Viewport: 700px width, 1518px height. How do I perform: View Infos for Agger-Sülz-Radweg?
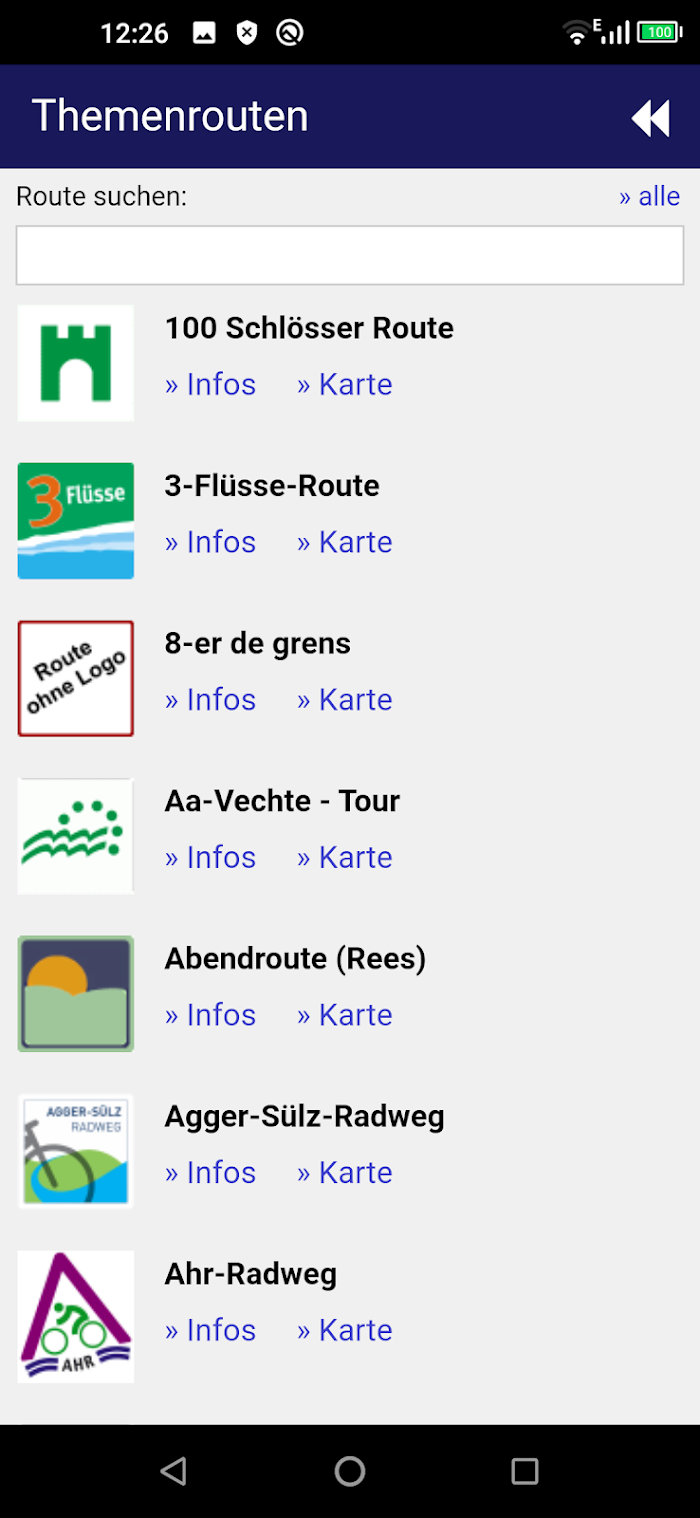coord(211,1172)
